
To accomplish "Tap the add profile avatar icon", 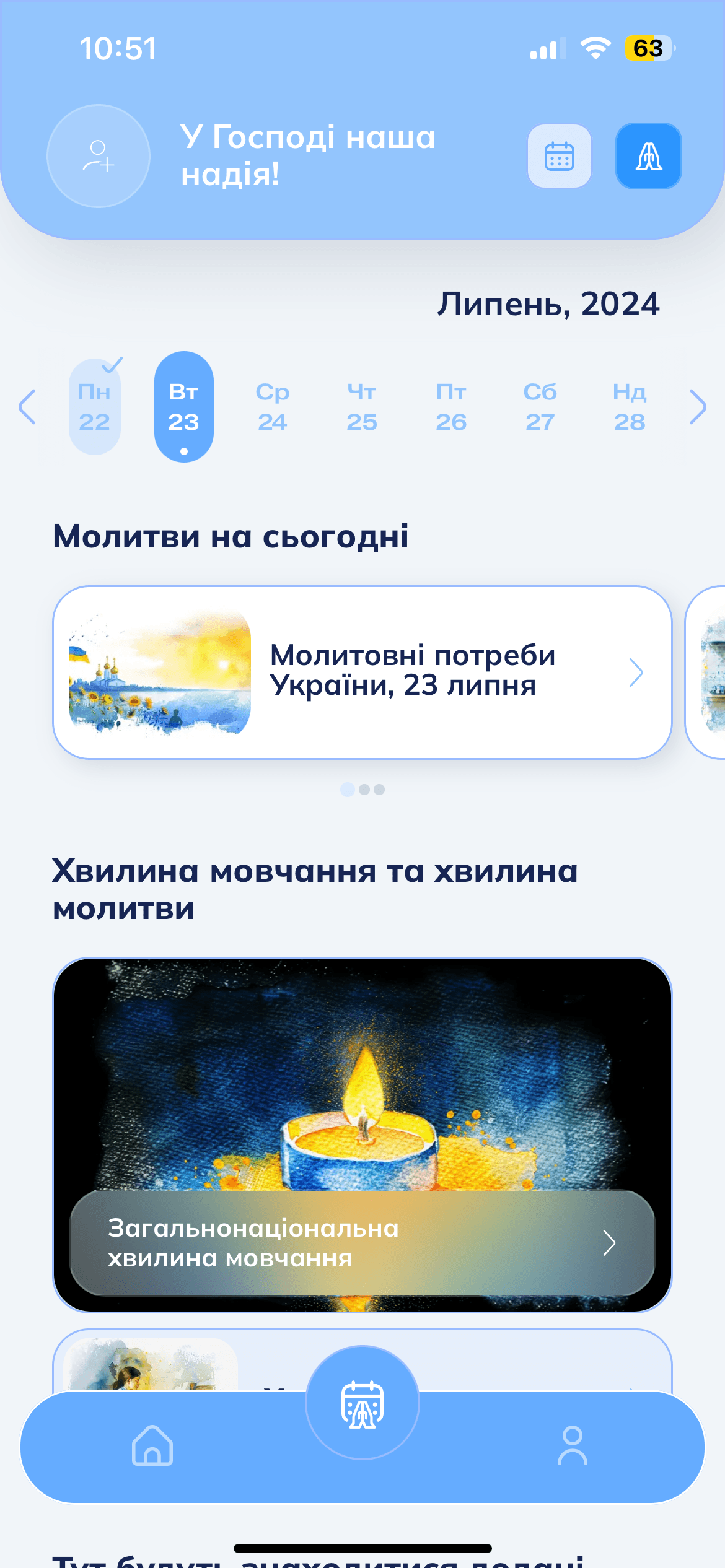I will [99, 156].
